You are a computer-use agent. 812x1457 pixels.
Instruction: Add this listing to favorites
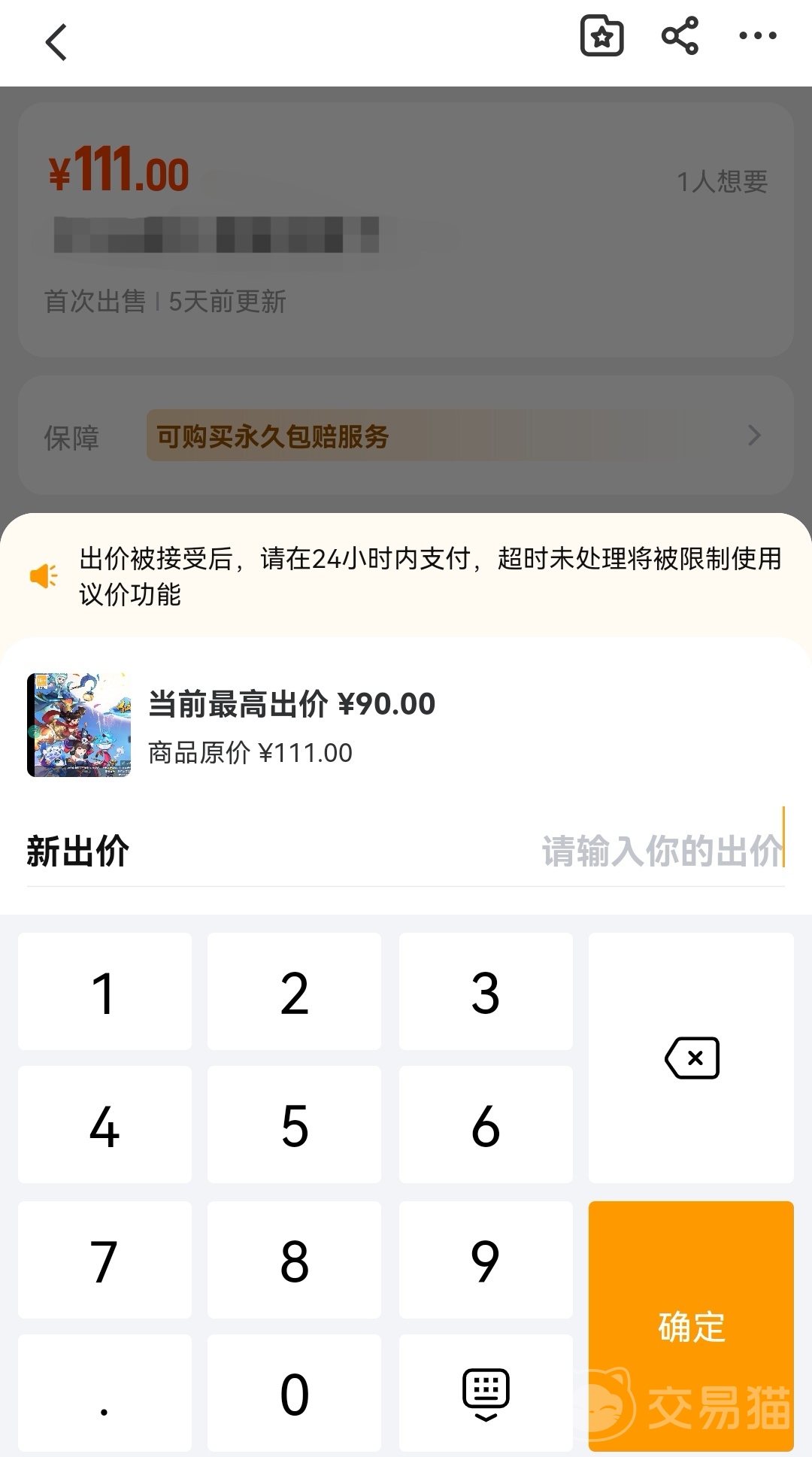pyautogui.click(x=601, y=36)
